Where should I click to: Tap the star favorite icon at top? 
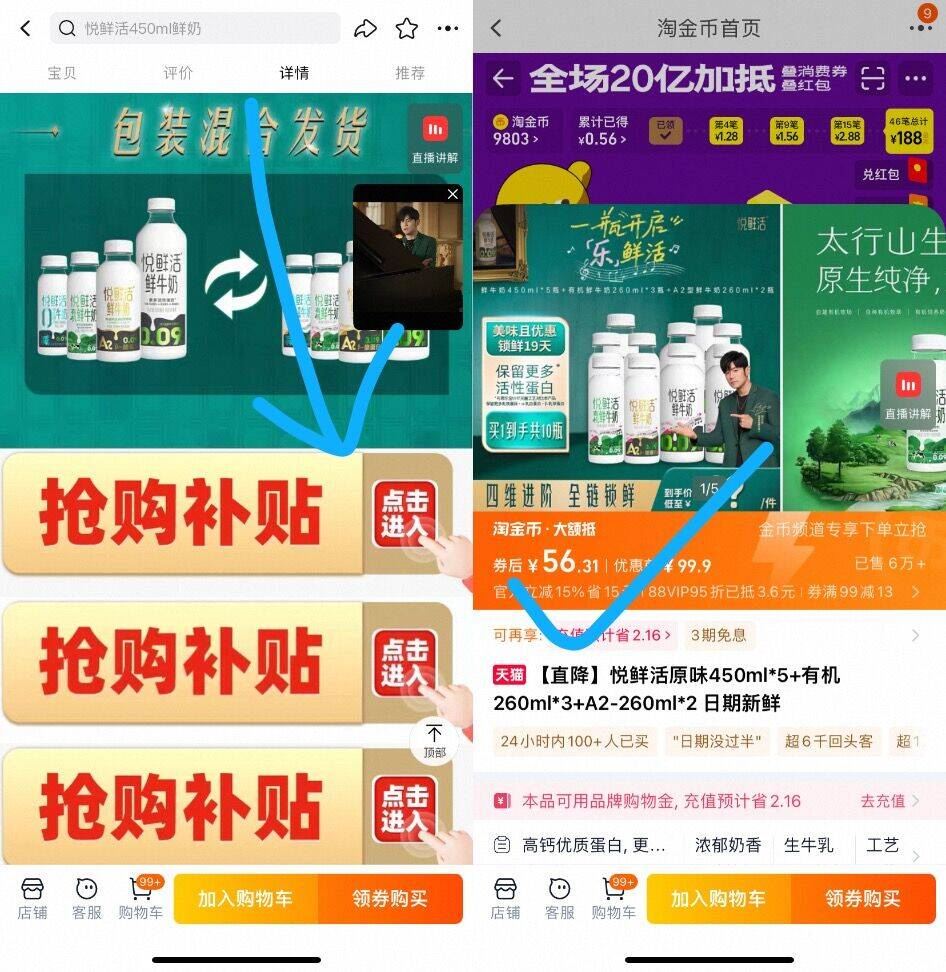(406, 28)
